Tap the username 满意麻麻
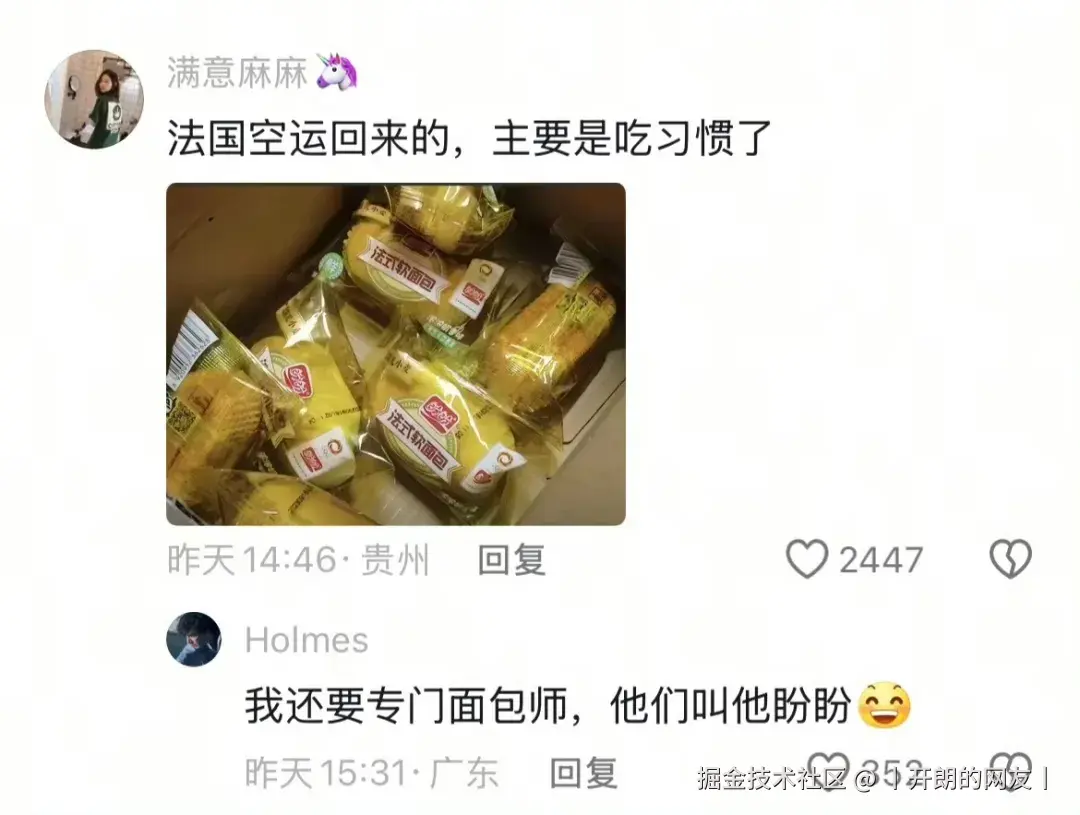This screenshot has width=1080, height=815. pos(236,75)
